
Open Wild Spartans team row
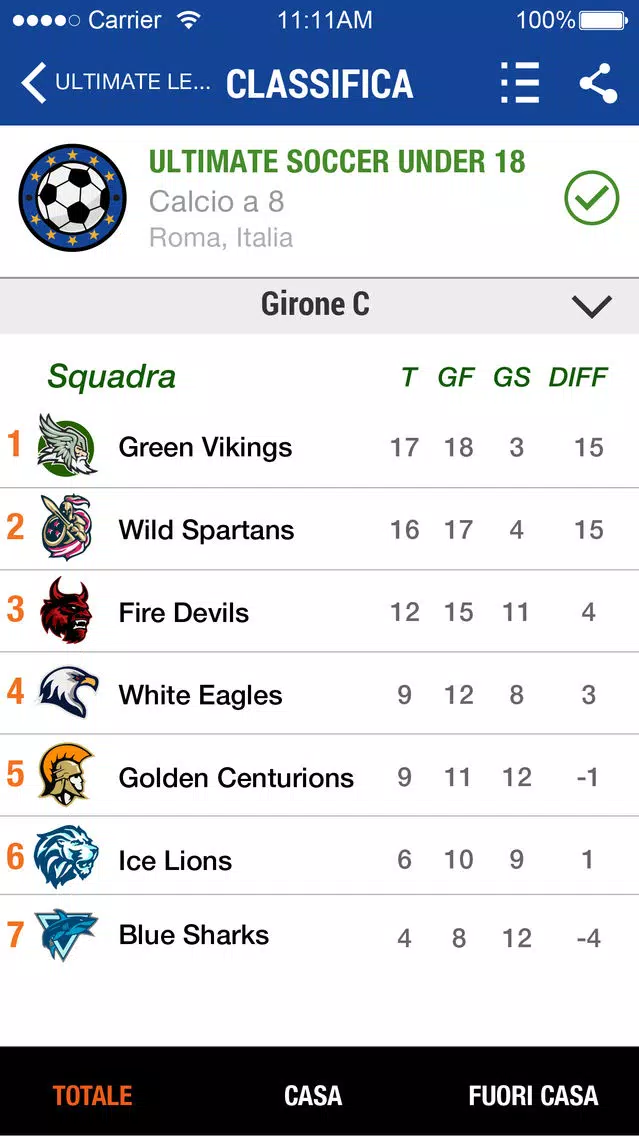[x=320, y=529]
